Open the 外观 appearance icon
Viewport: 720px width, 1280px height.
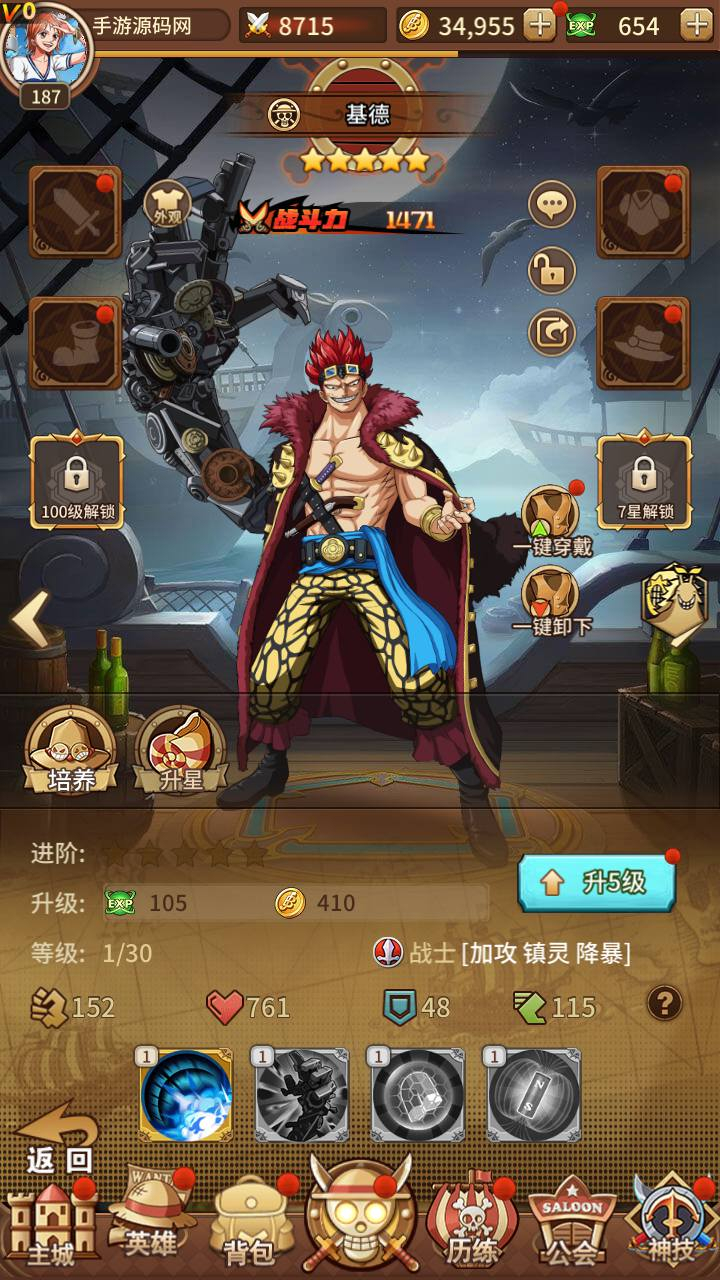[x=167, y=205]
